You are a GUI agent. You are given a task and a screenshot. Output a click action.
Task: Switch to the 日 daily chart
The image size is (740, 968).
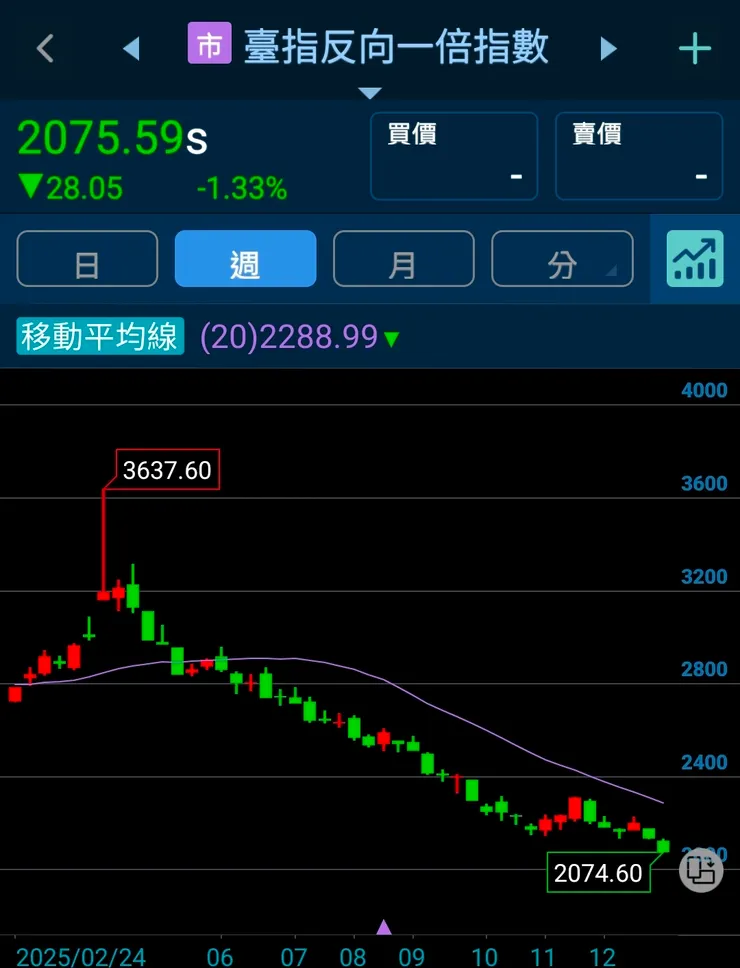[87, 259]
